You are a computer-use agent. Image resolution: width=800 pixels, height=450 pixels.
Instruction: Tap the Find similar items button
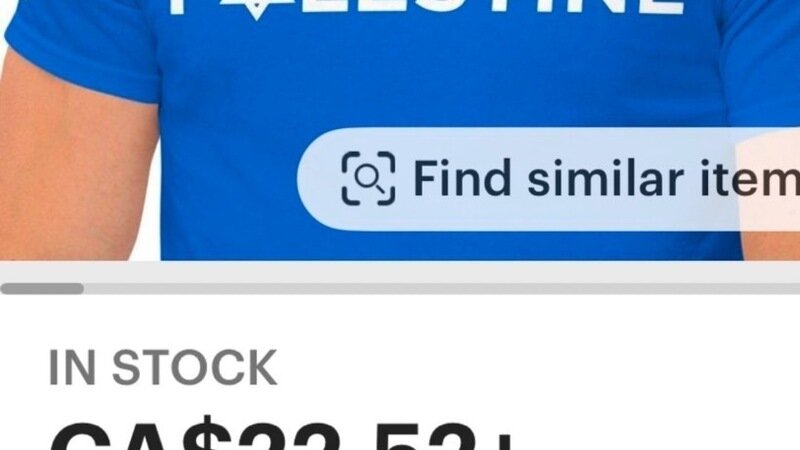click(548, 179)
